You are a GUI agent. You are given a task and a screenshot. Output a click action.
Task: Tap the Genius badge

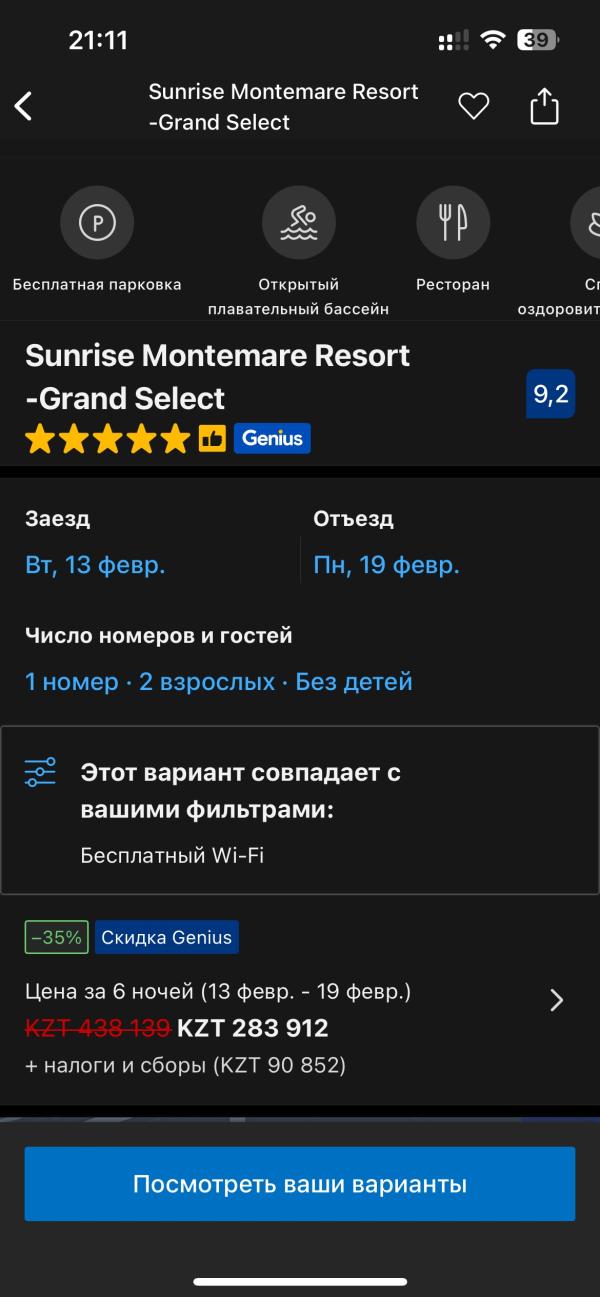coord(272,438)
